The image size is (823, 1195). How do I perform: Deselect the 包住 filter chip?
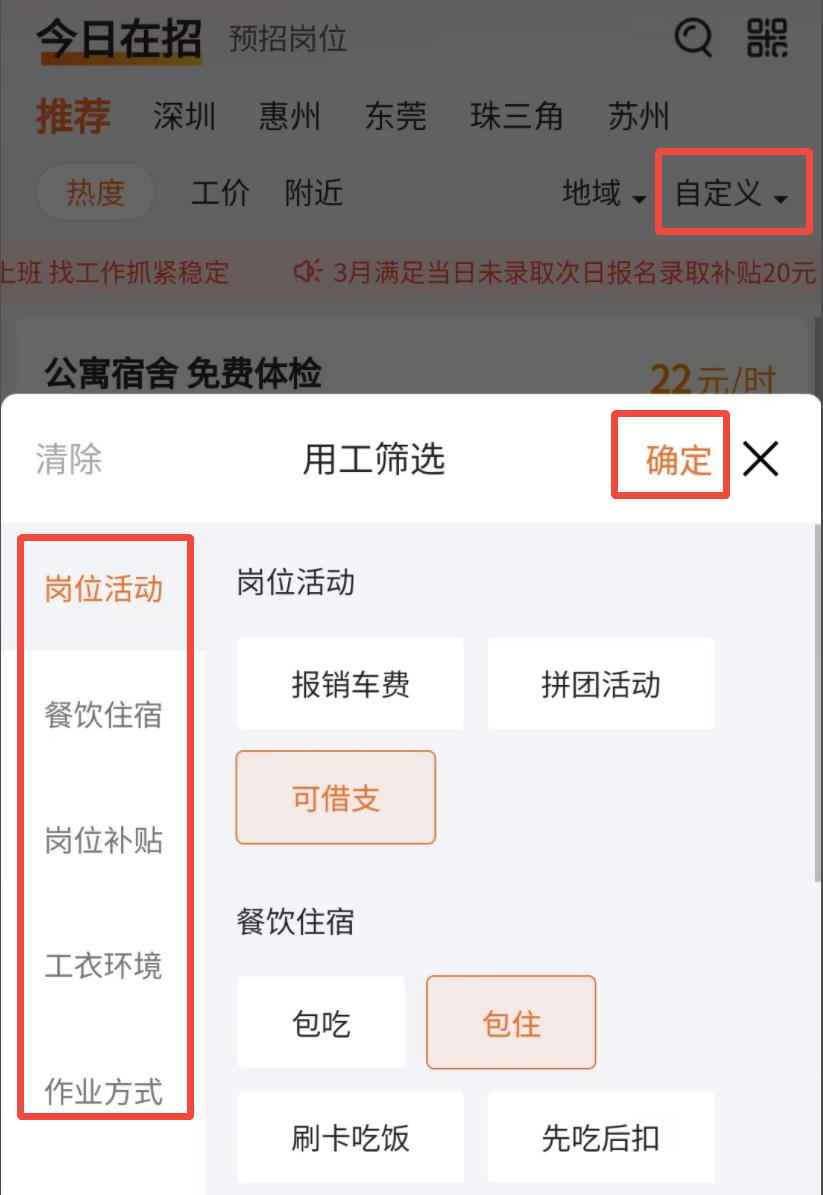click(x=511, y=1023)
